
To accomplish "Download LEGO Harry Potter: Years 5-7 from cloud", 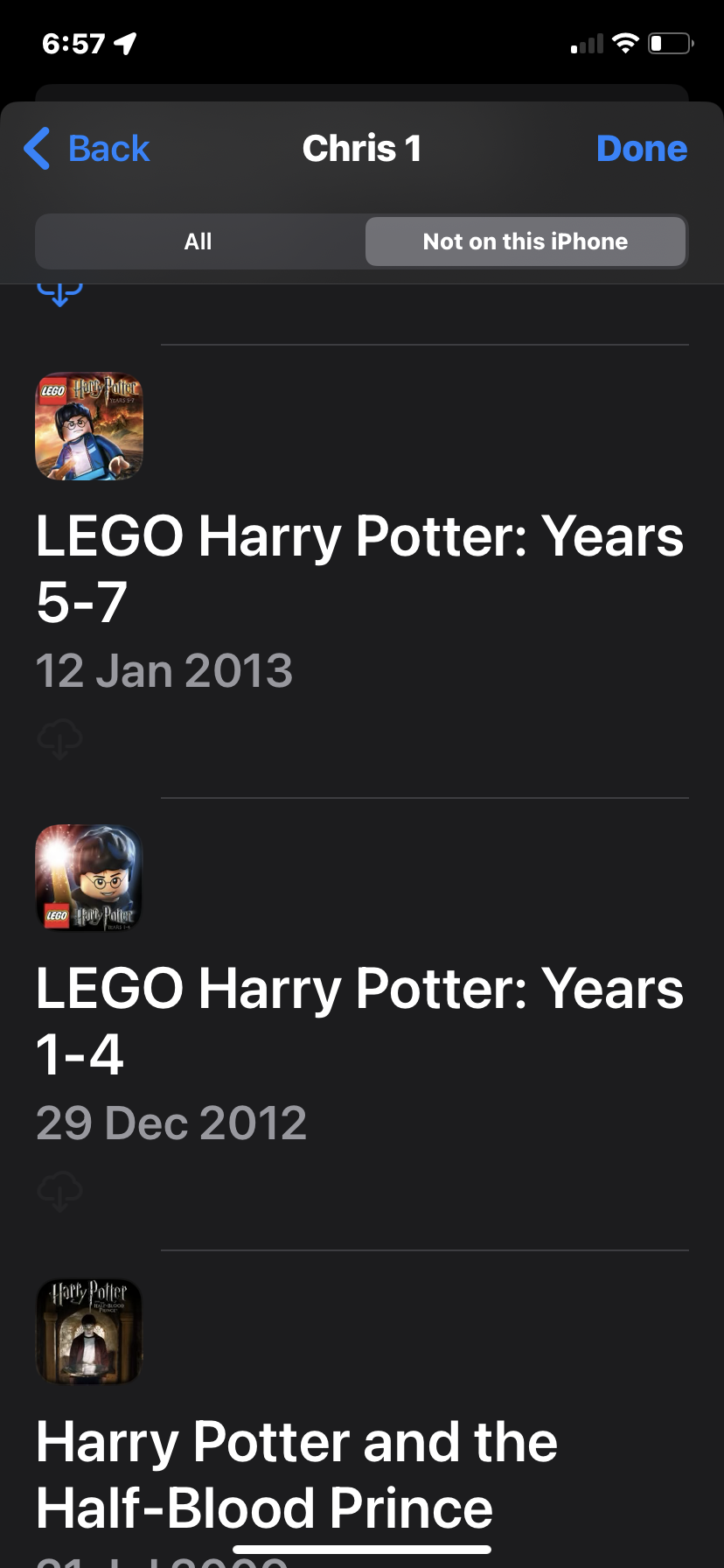I will pos(60,739).
